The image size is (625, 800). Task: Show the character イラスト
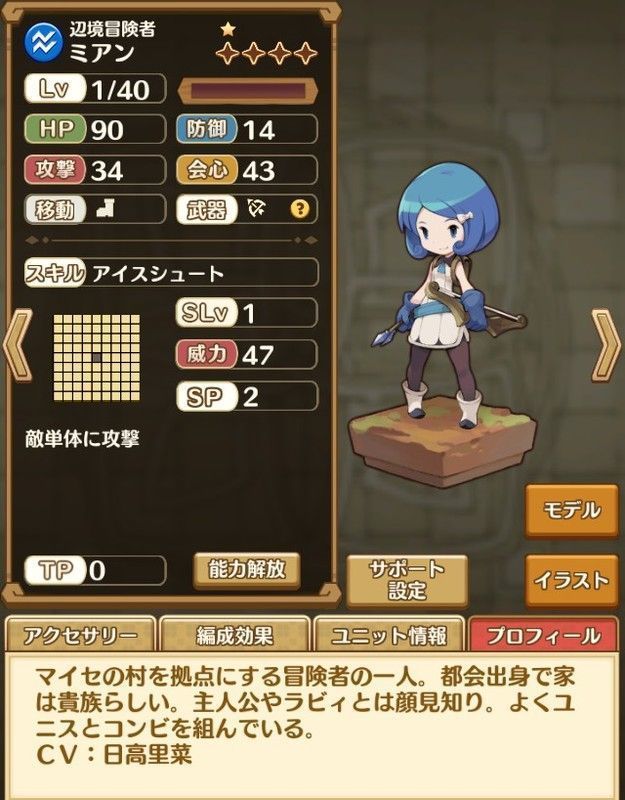tap(571, 581)
